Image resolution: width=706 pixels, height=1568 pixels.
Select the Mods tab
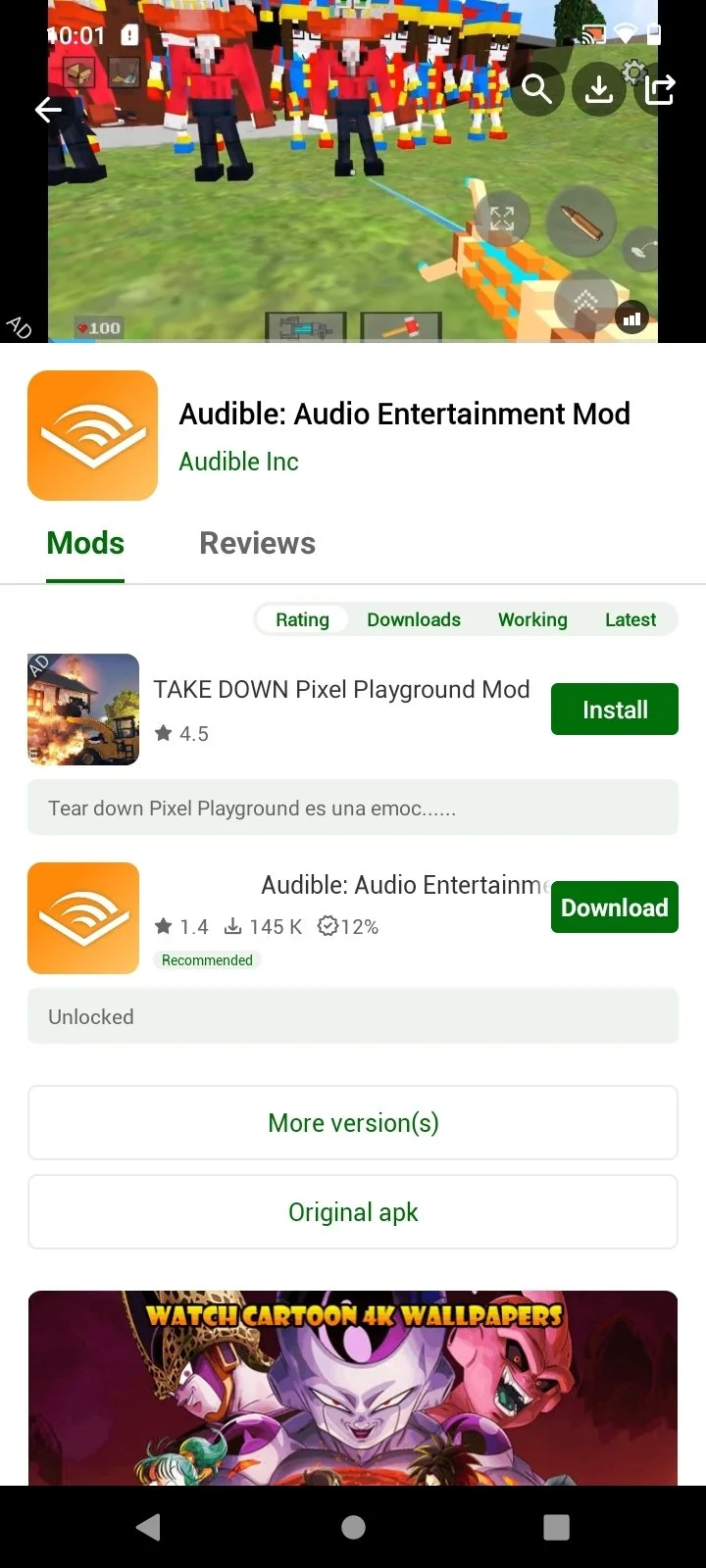(x=85, y=543)
